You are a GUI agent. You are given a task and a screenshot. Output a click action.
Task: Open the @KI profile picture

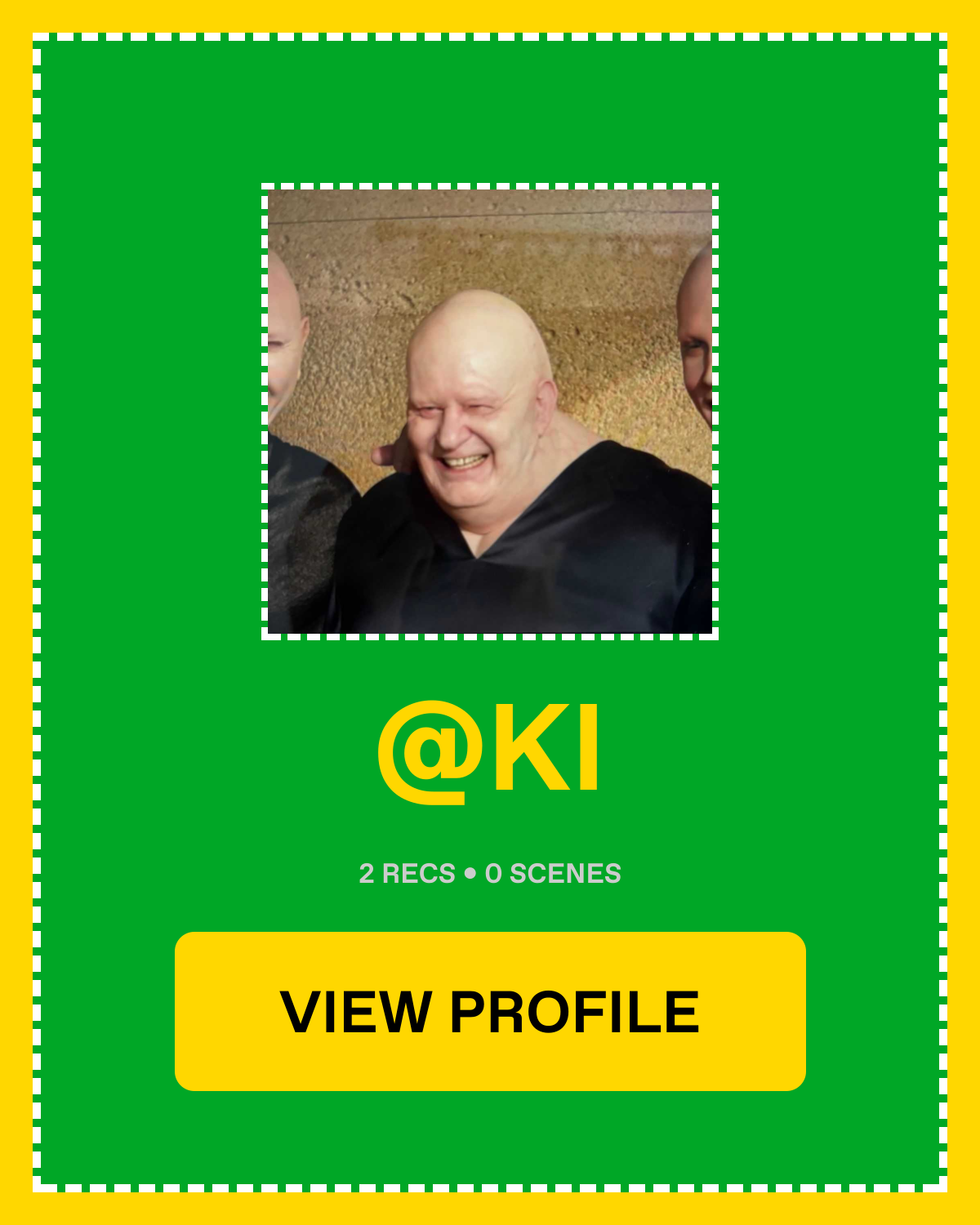pyautogui.click(x=490, y=412)
